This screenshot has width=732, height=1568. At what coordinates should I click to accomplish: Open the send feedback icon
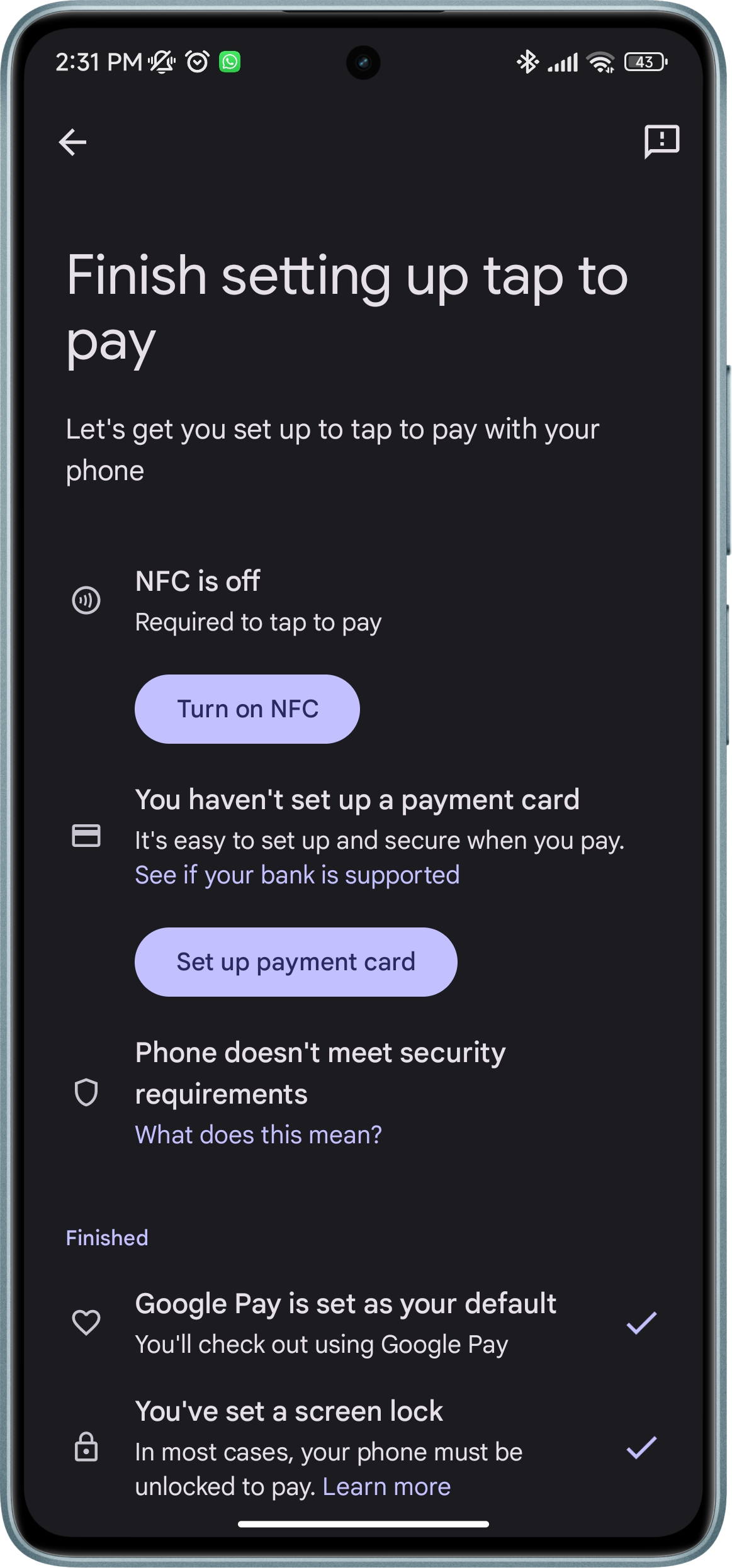[x=662, y=142]
